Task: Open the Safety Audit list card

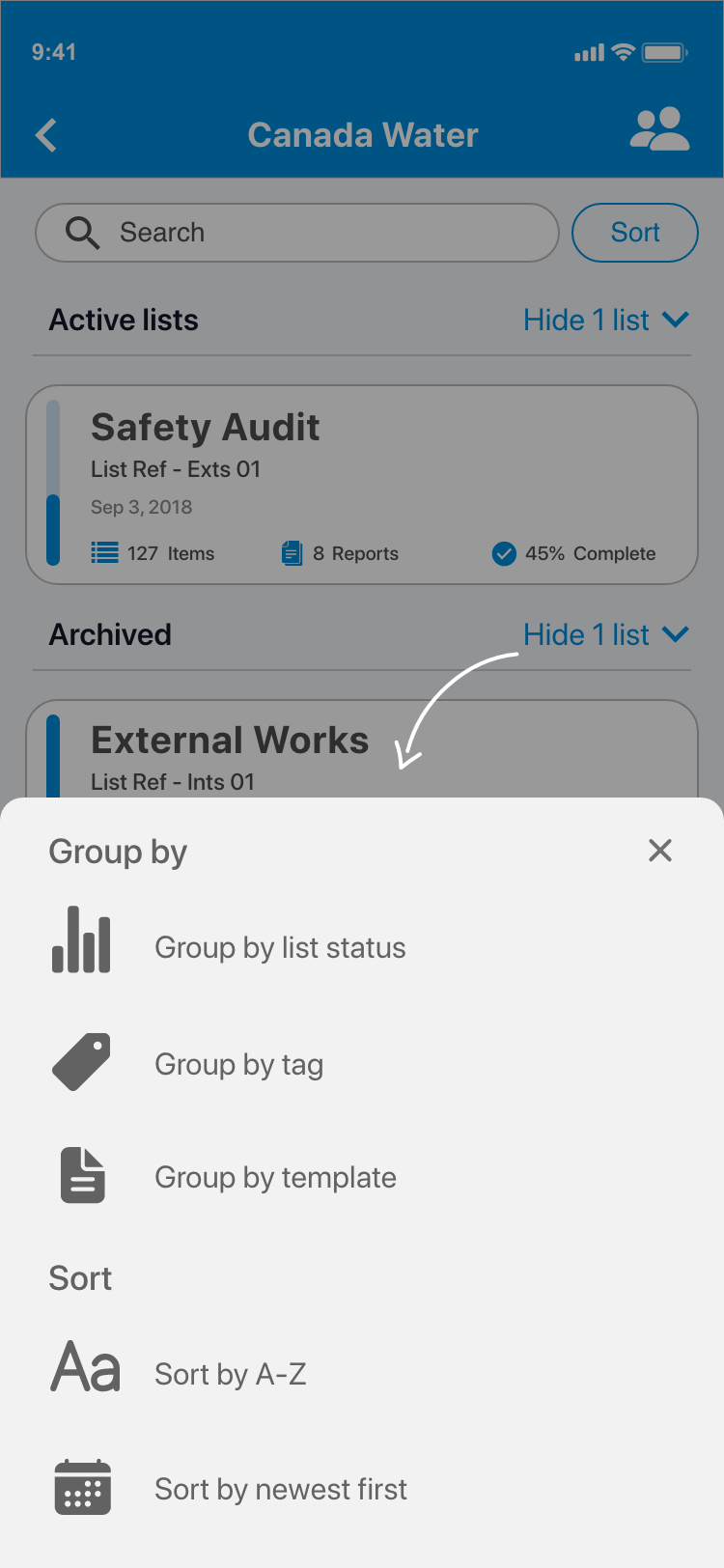Action: (x=362, y=485)
